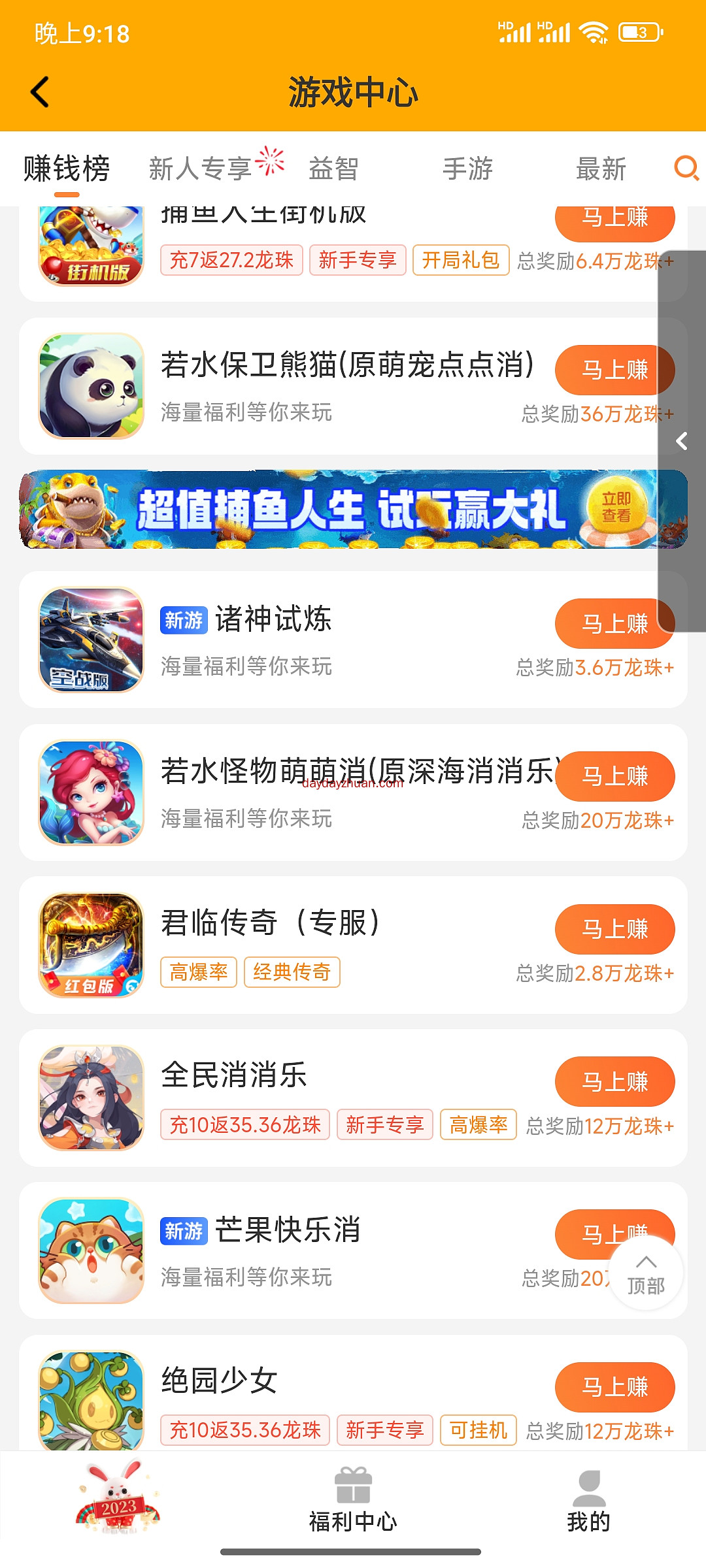
Task: Tap 马上赚 for 君临传奇
Action: pos(615,929)
